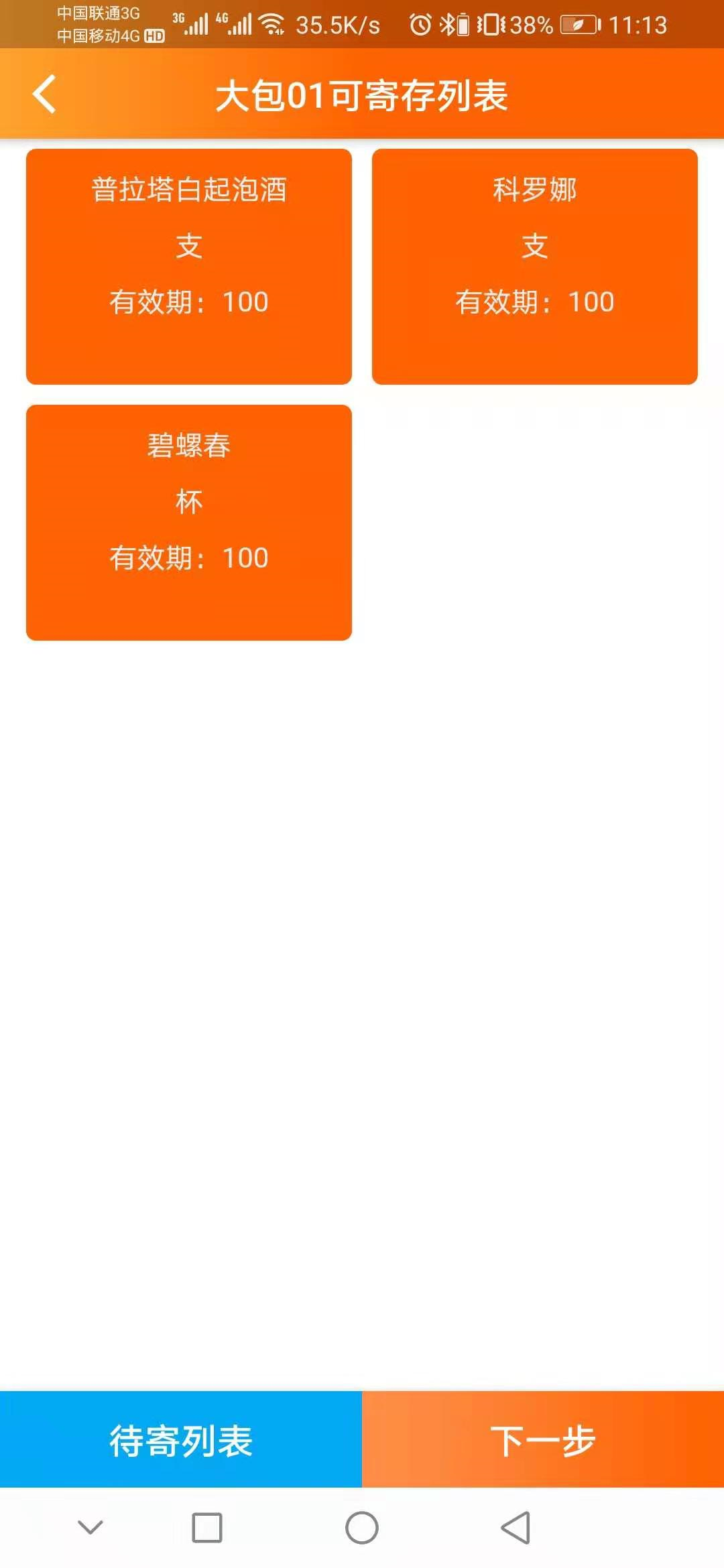Tap the system home button
This screenshot has height=1568, width=724.
tap(362, 1528)
